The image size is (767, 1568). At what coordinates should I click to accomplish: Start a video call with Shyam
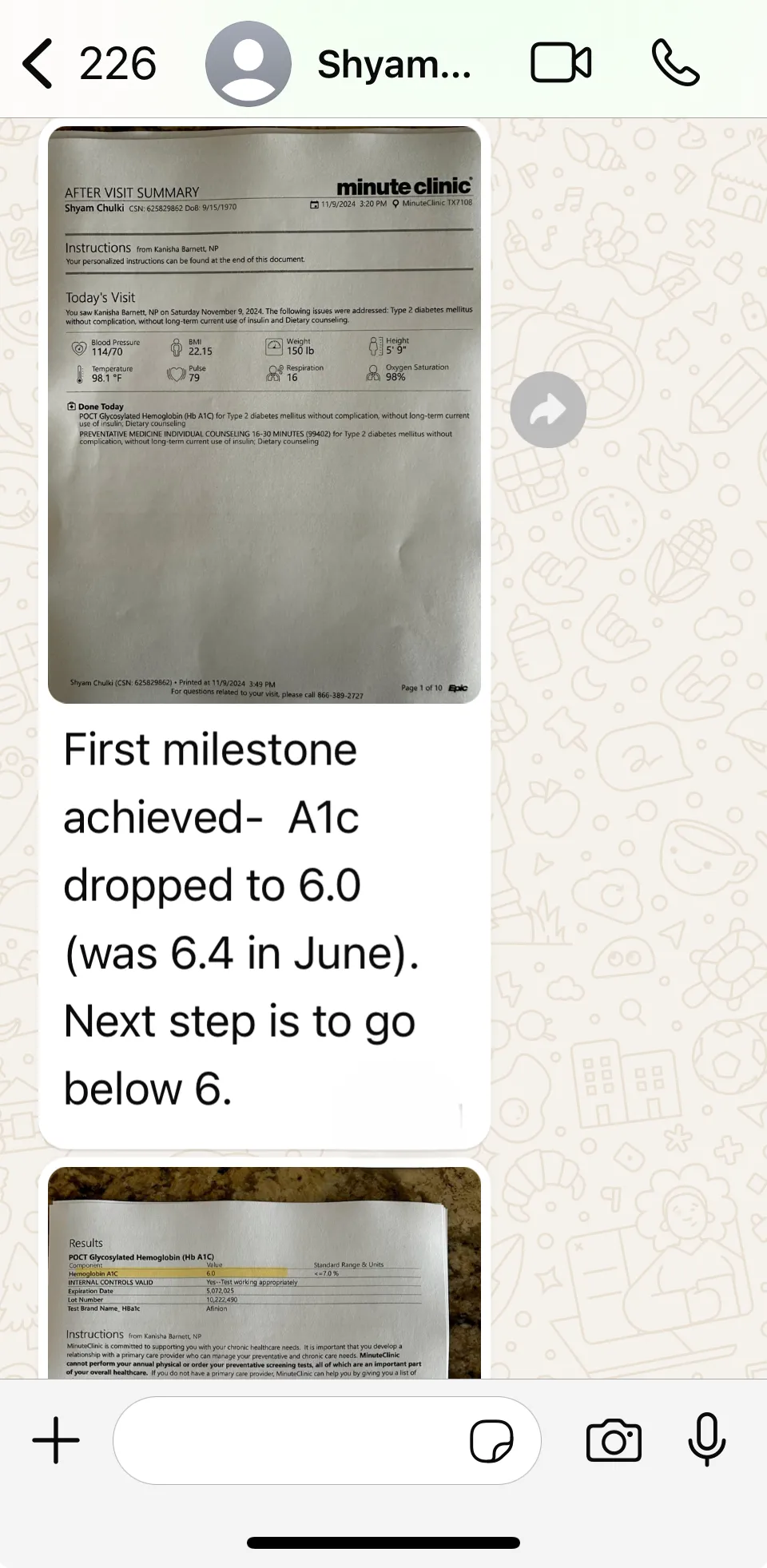point(561,63)
